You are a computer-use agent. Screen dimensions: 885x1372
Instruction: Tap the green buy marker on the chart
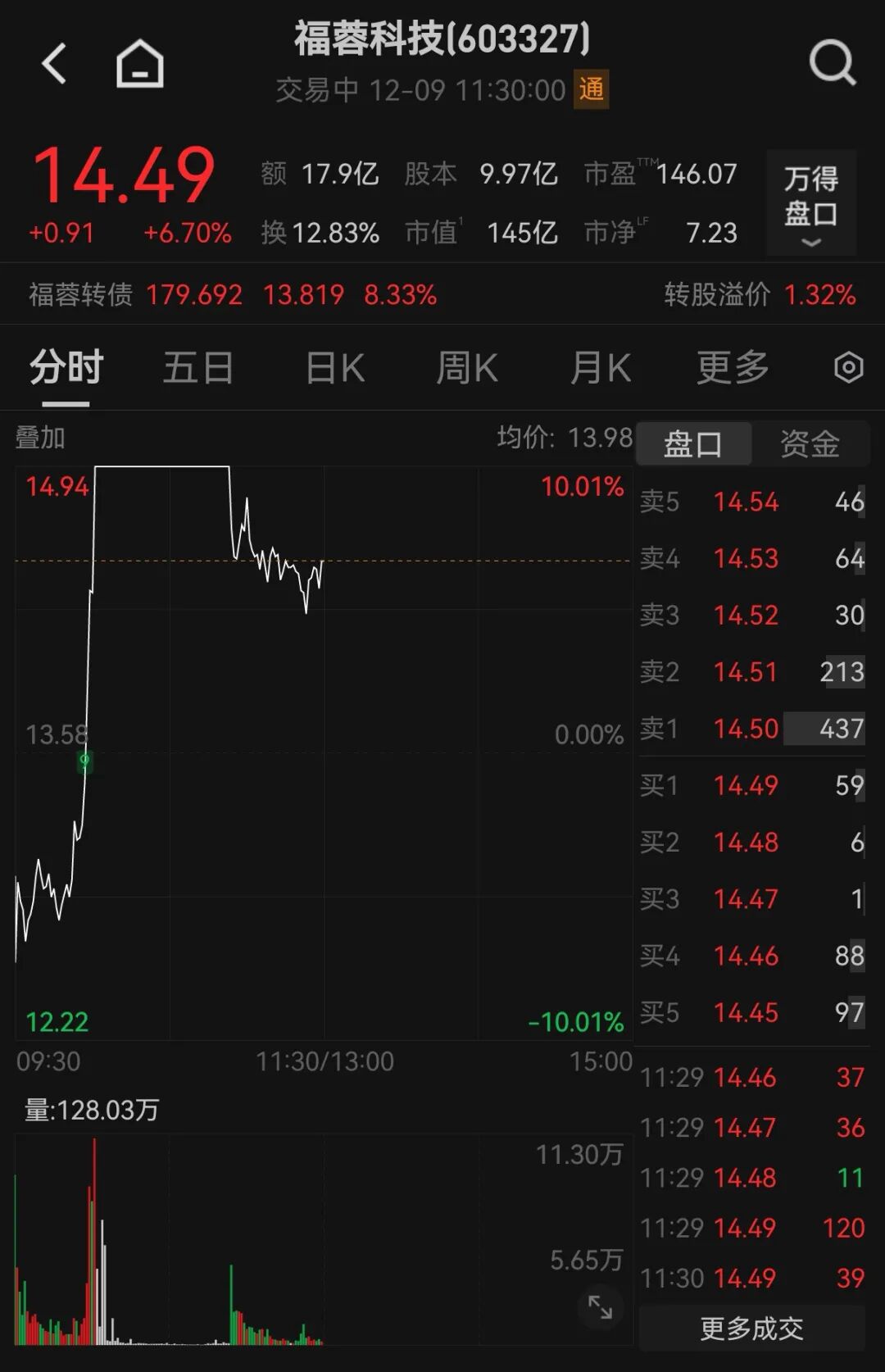[x=84, y=761]
